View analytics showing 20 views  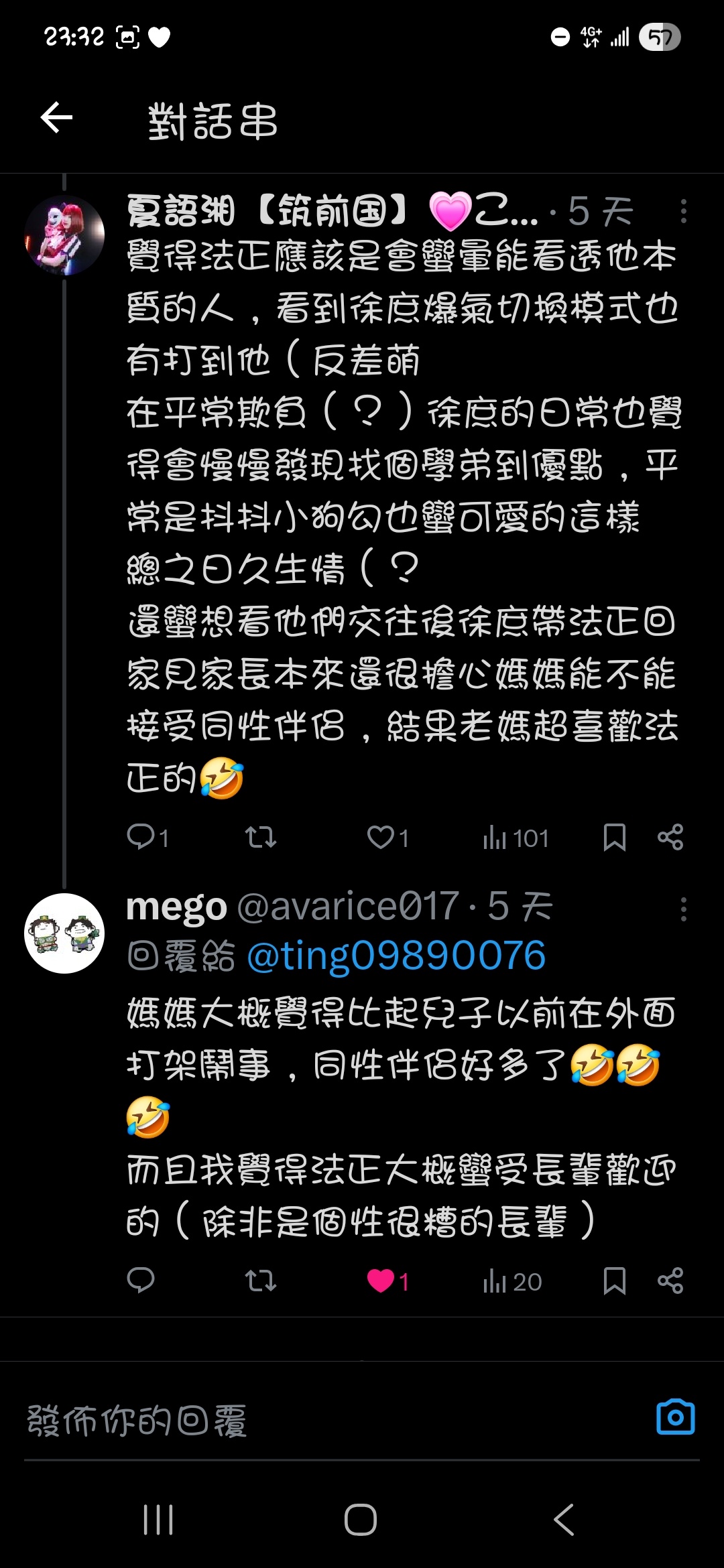tap(511, 1281)
